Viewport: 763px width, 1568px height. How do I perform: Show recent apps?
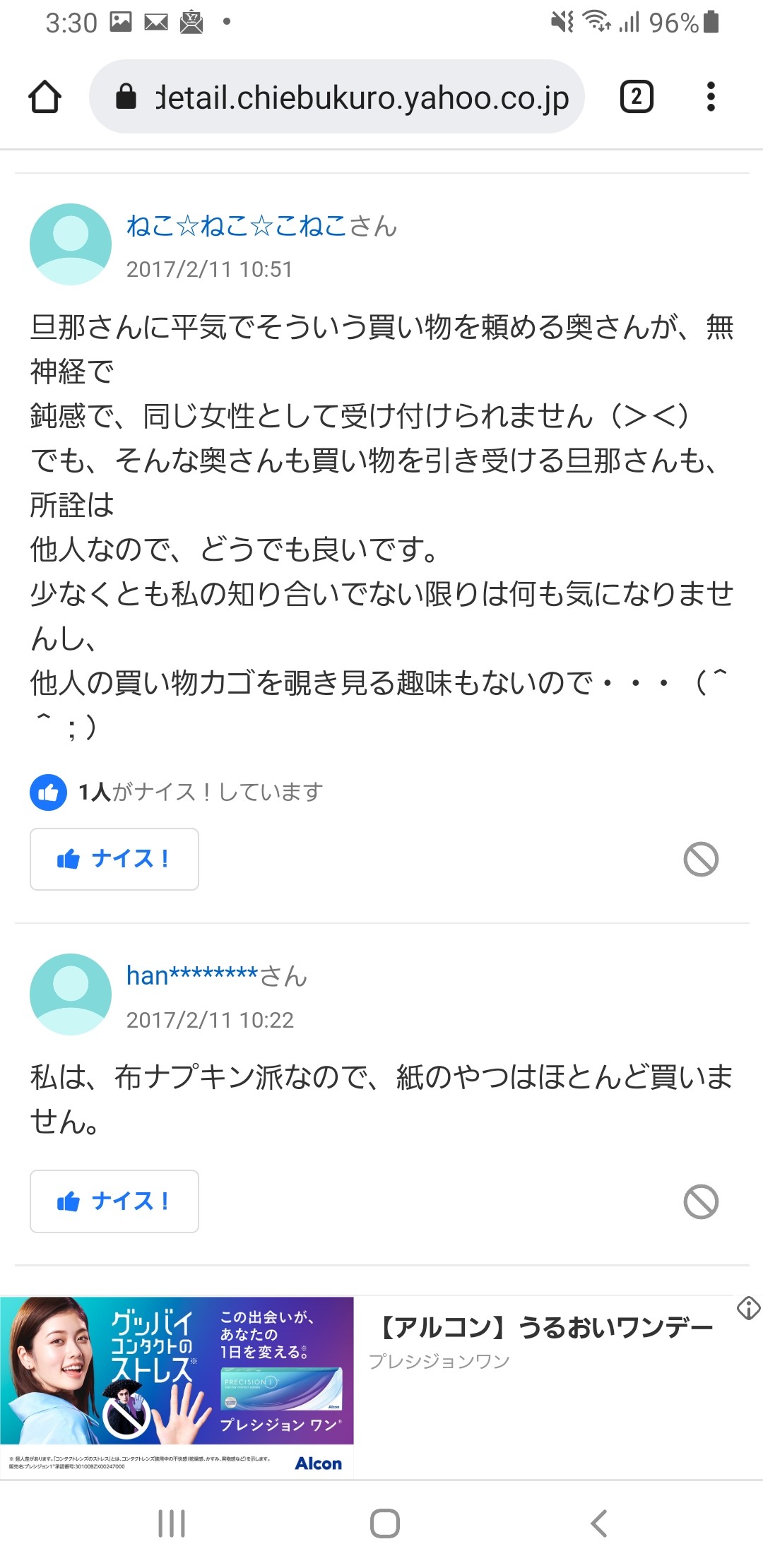172,1524
